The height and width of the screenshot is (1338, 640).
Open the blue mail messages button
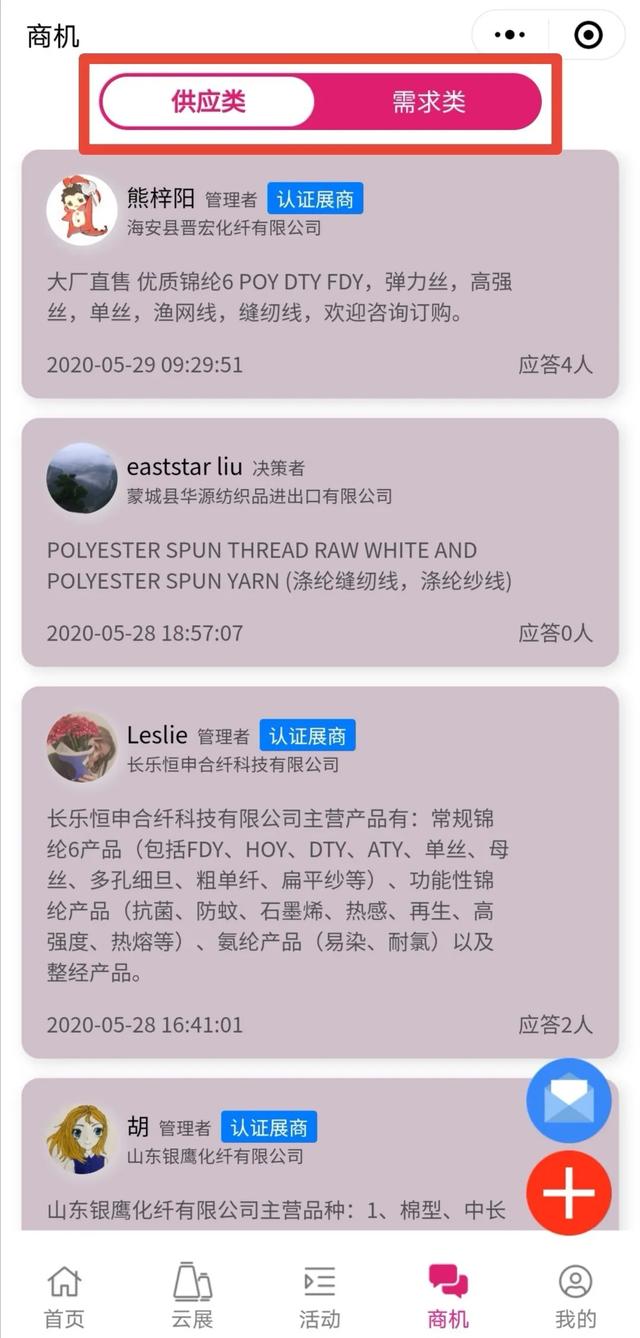tap(568, 1100)
